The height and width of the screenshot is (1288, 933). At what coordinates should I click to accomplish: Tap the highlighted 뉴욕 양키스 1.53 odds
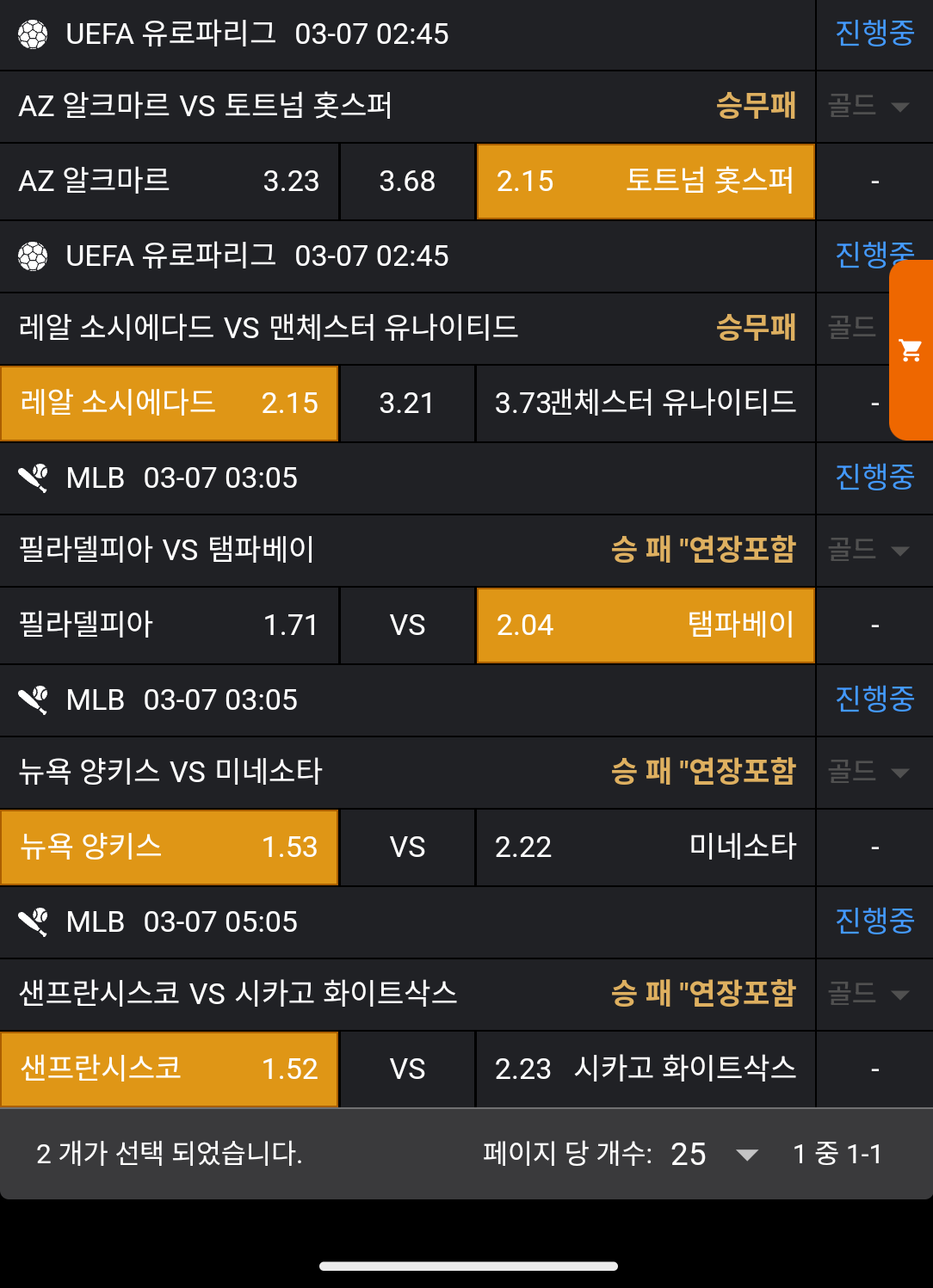click(169, 847)
